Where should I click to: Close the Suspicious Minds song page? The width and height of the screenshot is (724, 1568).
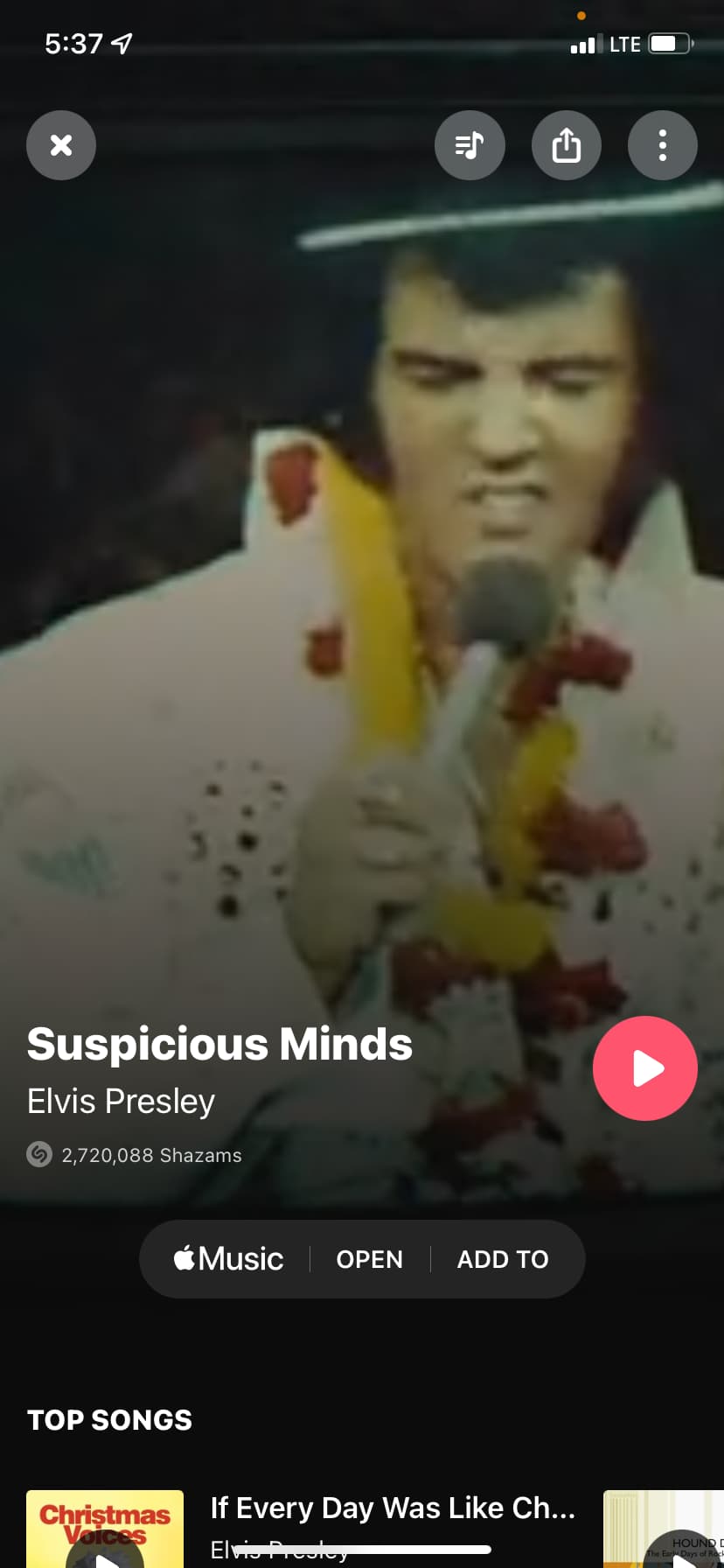[61, 145]
